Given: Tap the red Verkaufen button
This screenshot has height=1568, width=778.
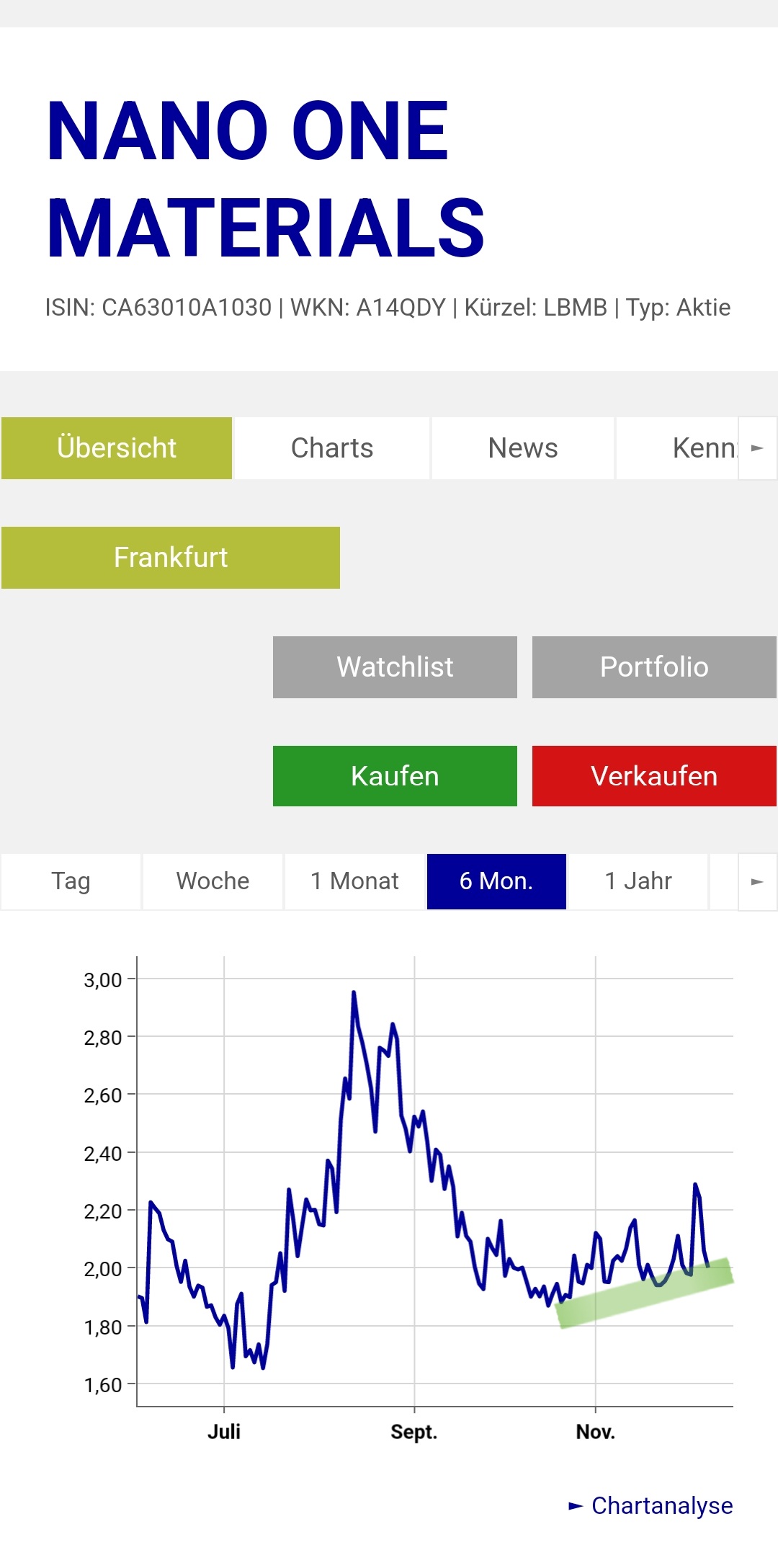Looking at the screenshot, I should 654,776.
